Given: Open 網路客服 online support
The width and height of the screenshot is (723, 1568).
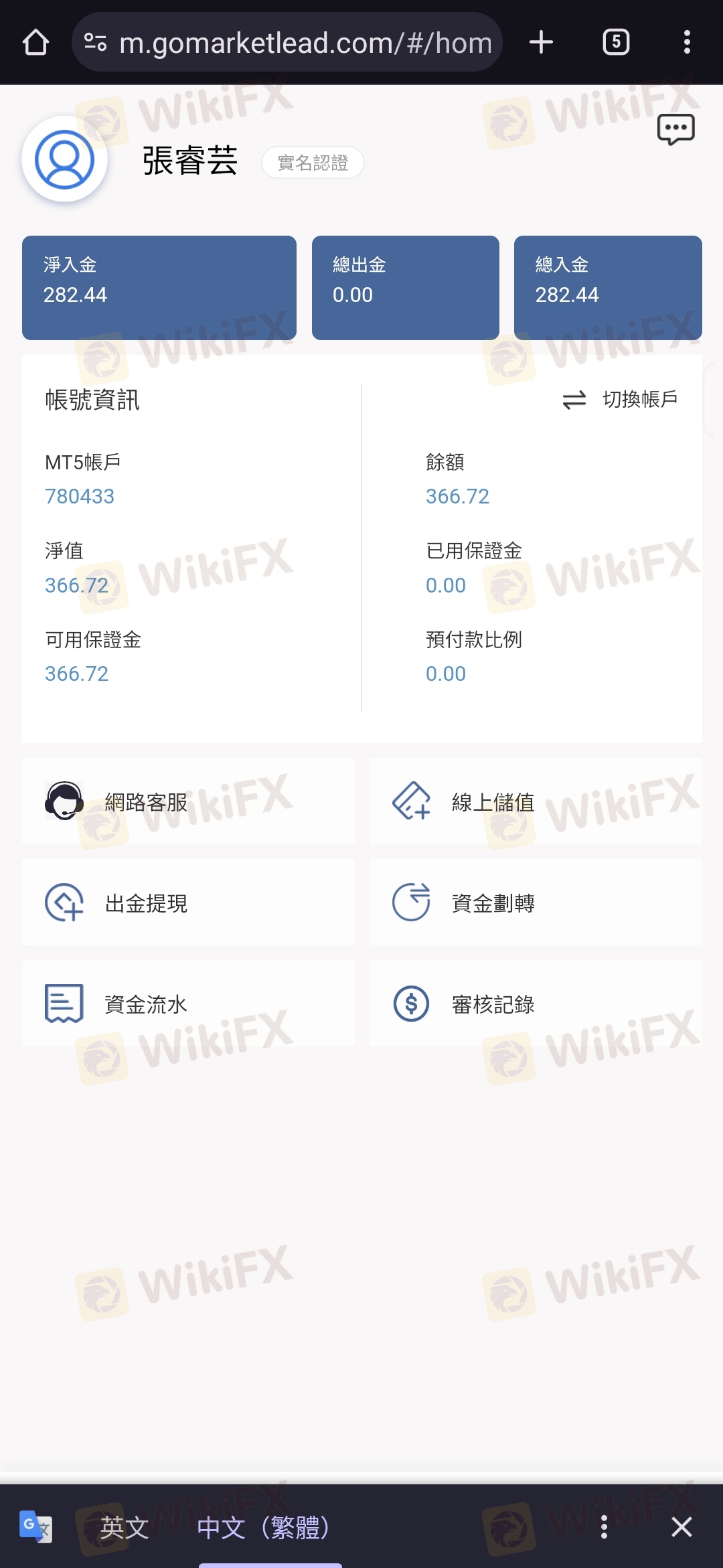Looking at the screenshot, I should point(188,801).
